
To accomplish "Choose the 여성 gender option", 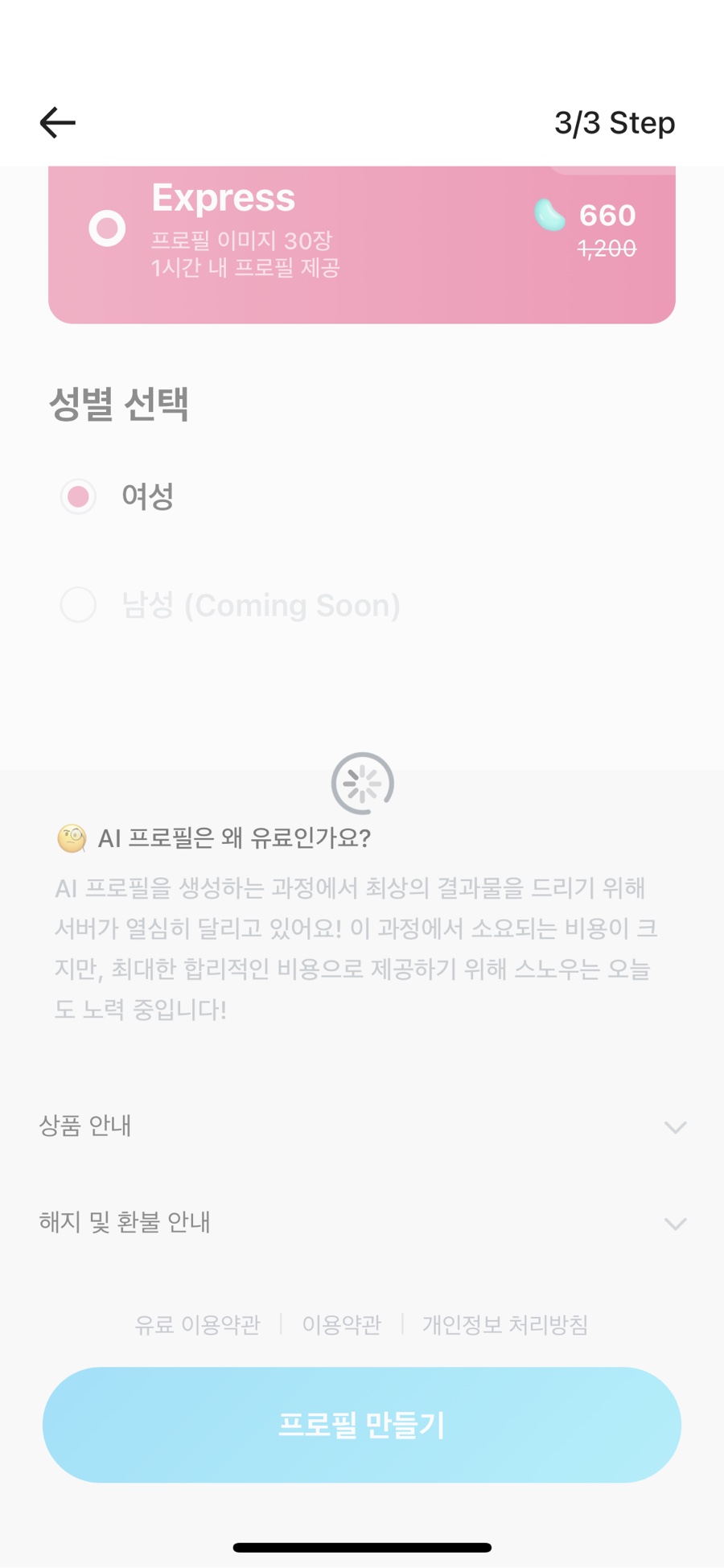I will point(117,496).
